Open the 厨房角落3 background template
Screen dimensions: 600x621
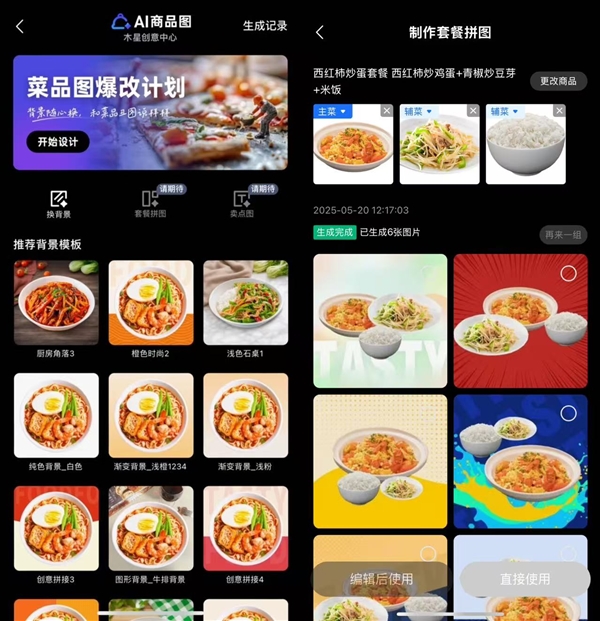click(56, 303)
